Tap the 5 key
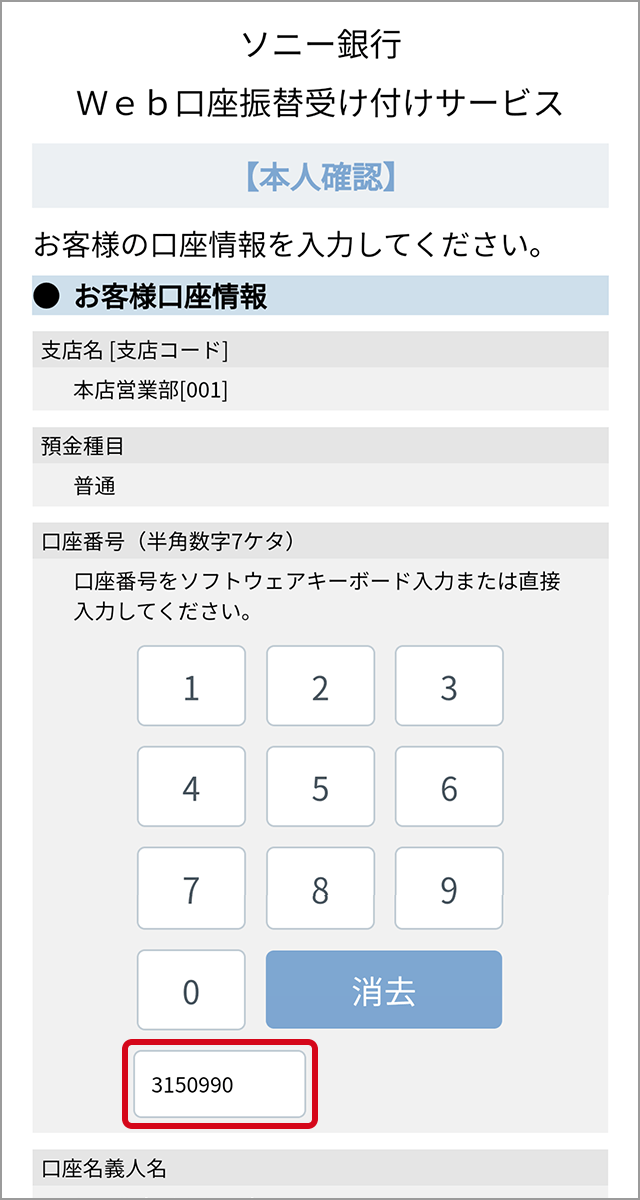This screenshot has height=1200, width=640. [320, 787]
